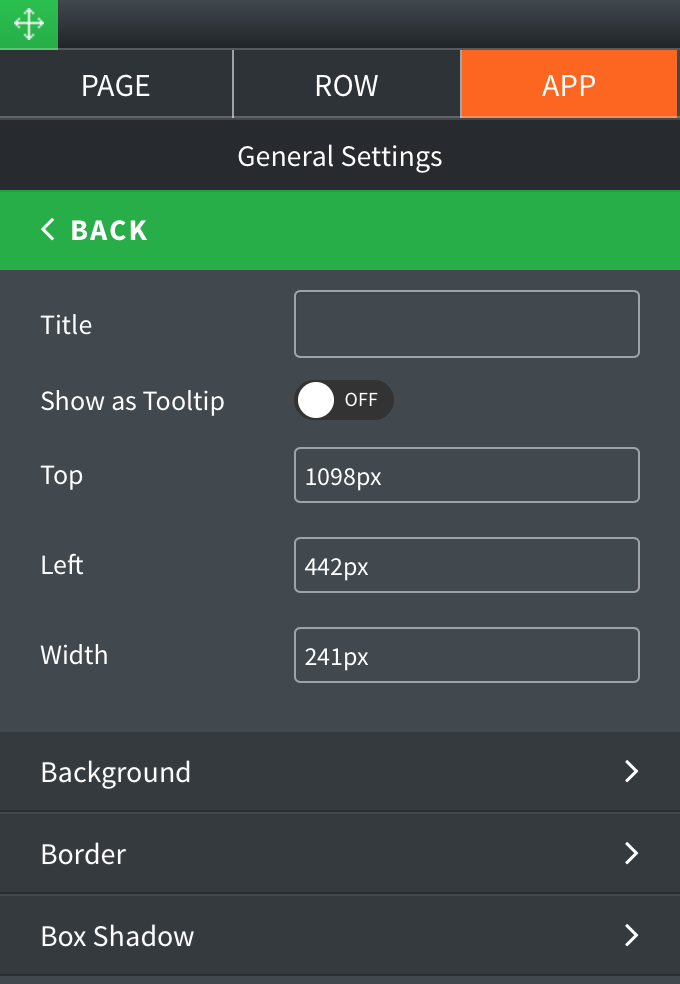Switch to the ROW tab

tap(346, 85)
